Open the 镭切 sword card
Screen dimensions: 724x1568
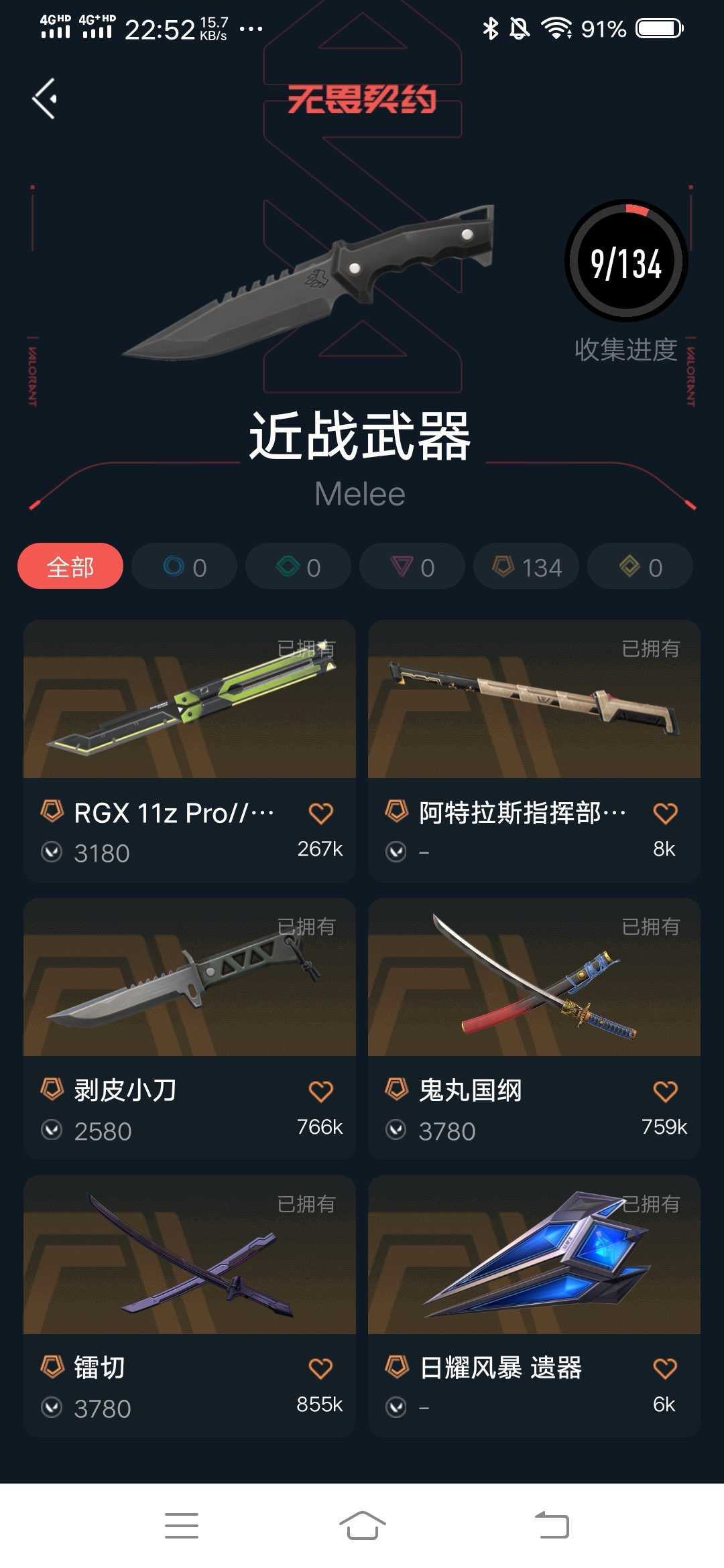(190, 1256)
